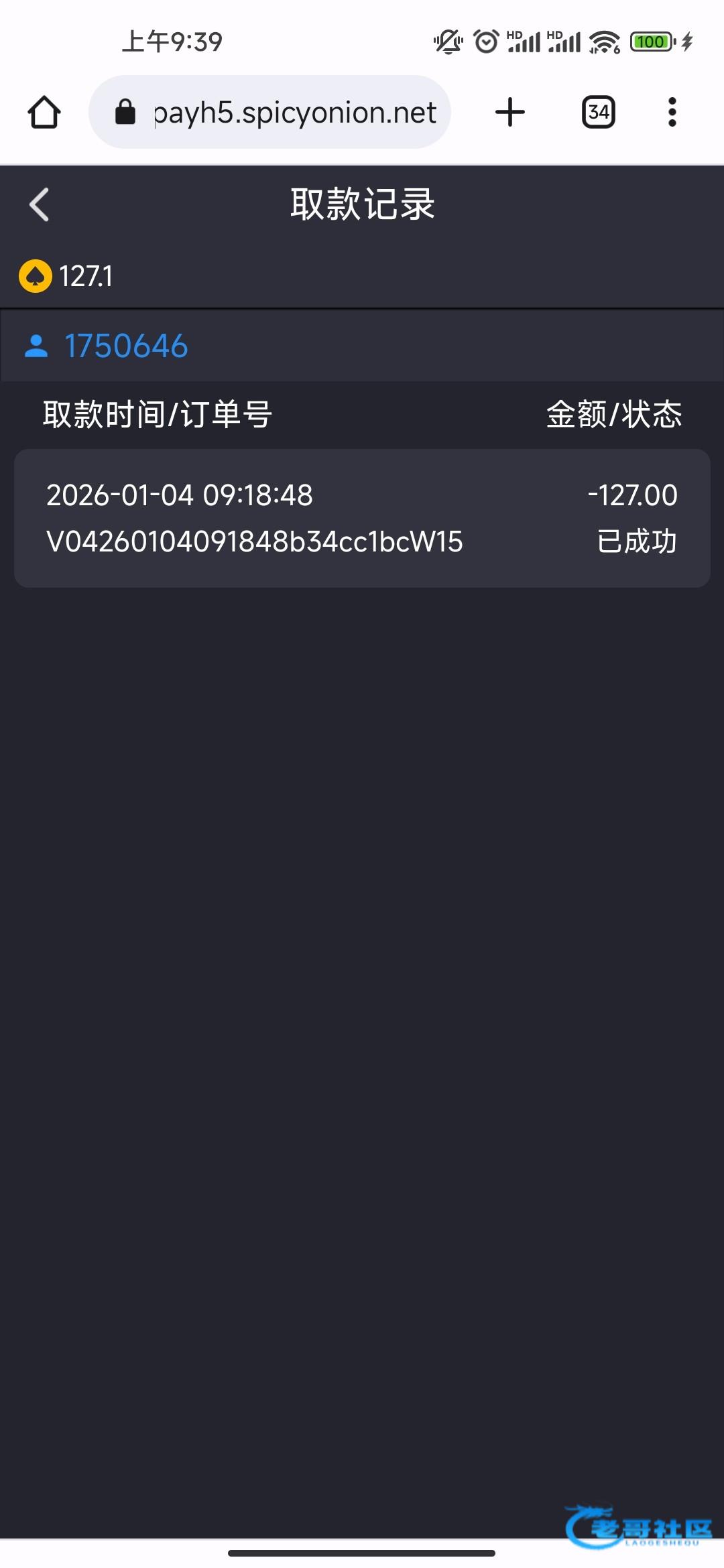Open the browser overflow menu

point(672,112)
